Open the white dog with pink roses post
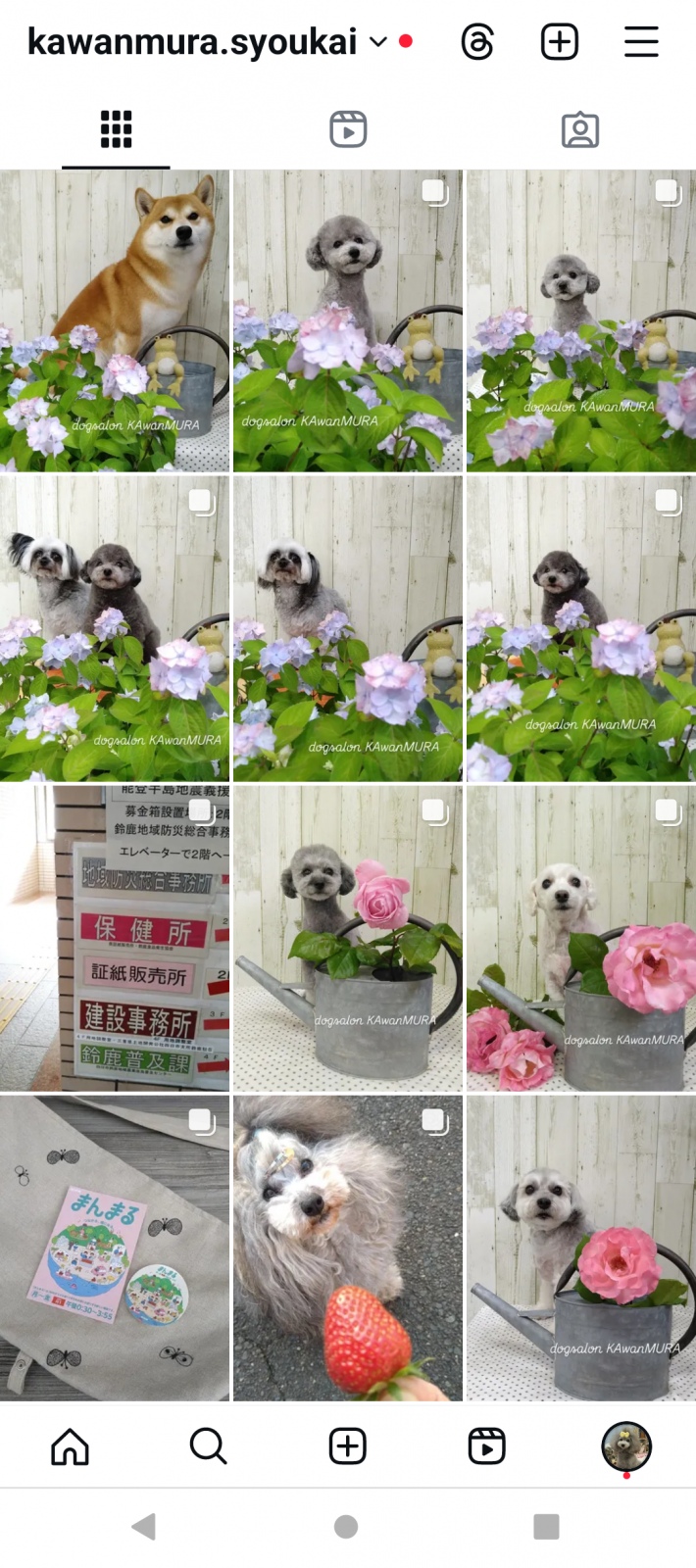 coord(581,938)
